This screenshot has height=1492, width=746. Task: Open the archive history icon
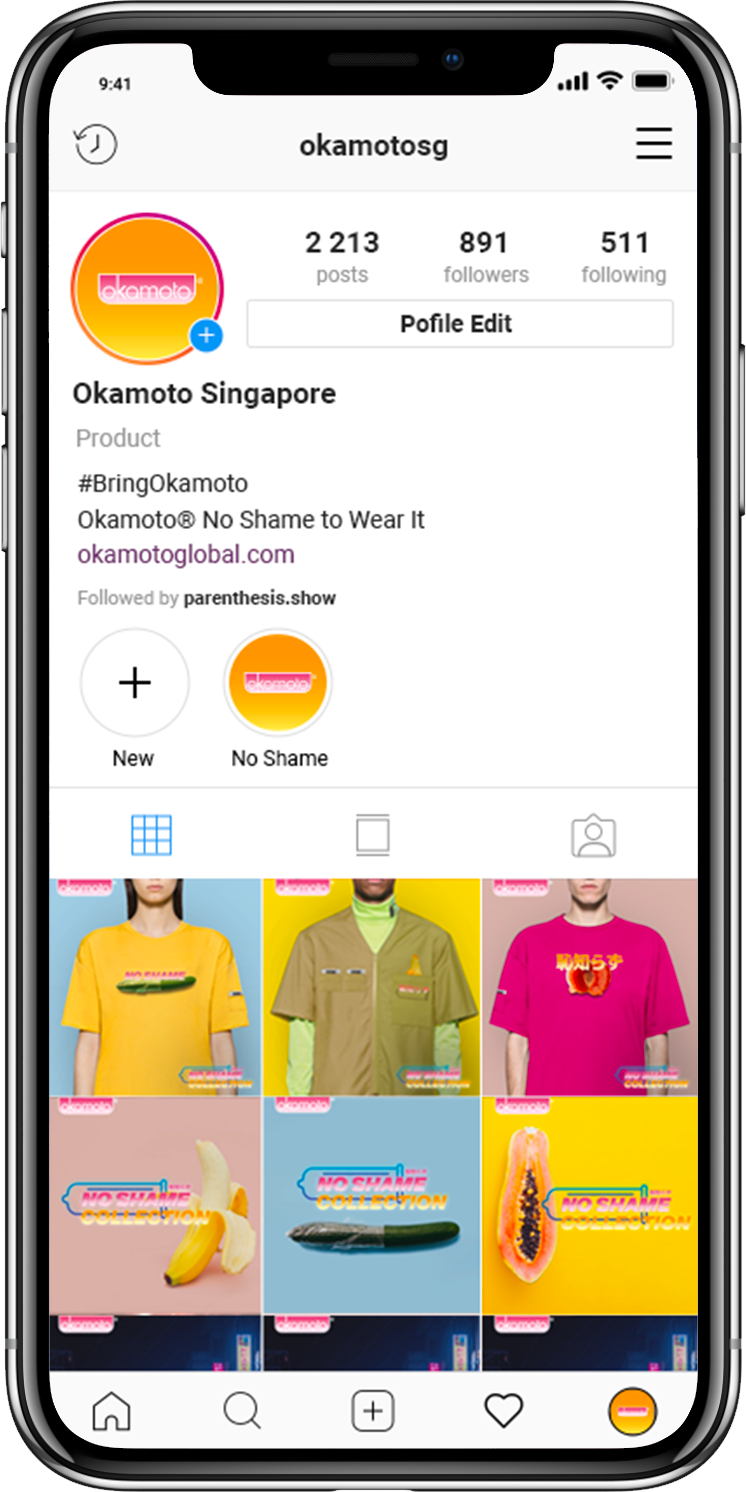(96, 145)
